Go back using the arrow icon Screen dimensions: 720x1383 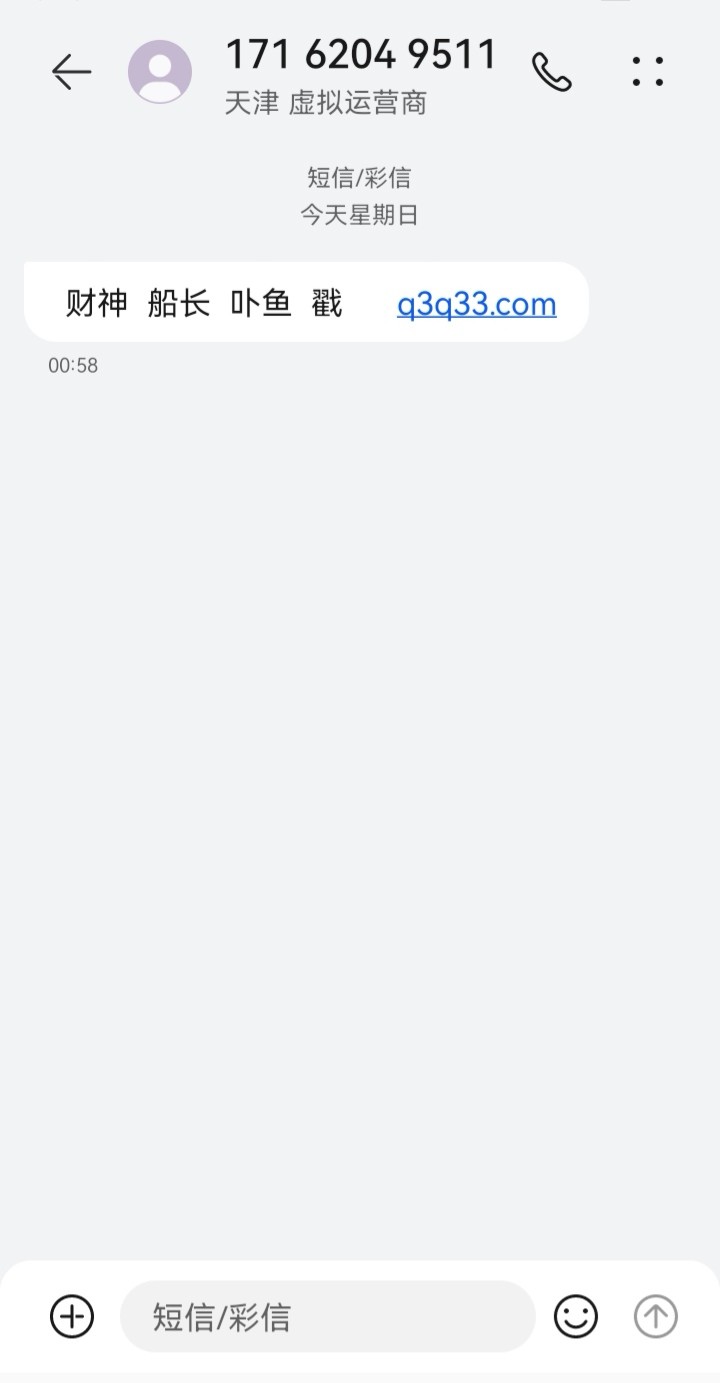pyautogui.click(x=71, y=72)
